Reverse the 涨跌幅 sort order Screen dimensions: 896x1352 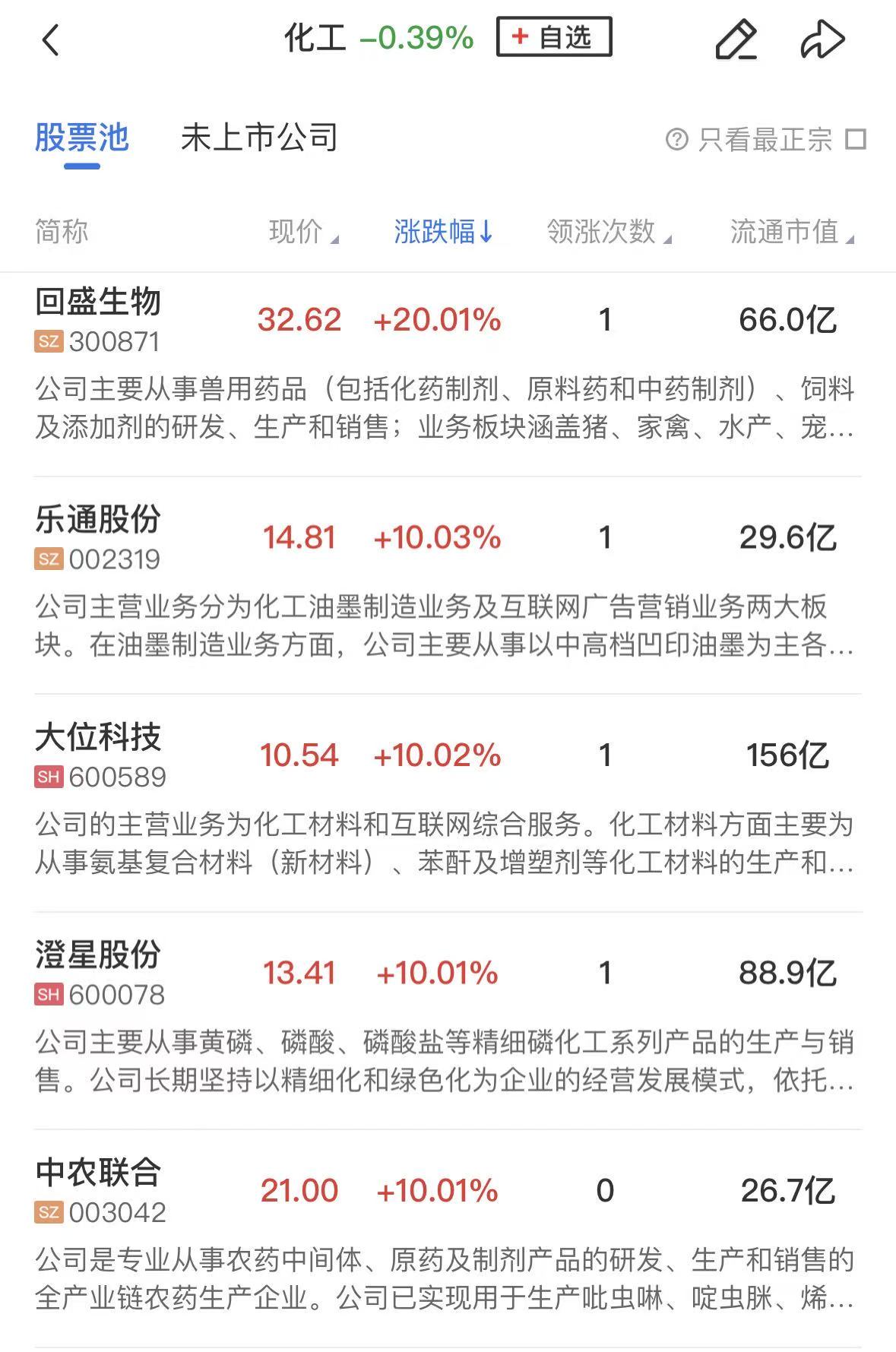444,232
